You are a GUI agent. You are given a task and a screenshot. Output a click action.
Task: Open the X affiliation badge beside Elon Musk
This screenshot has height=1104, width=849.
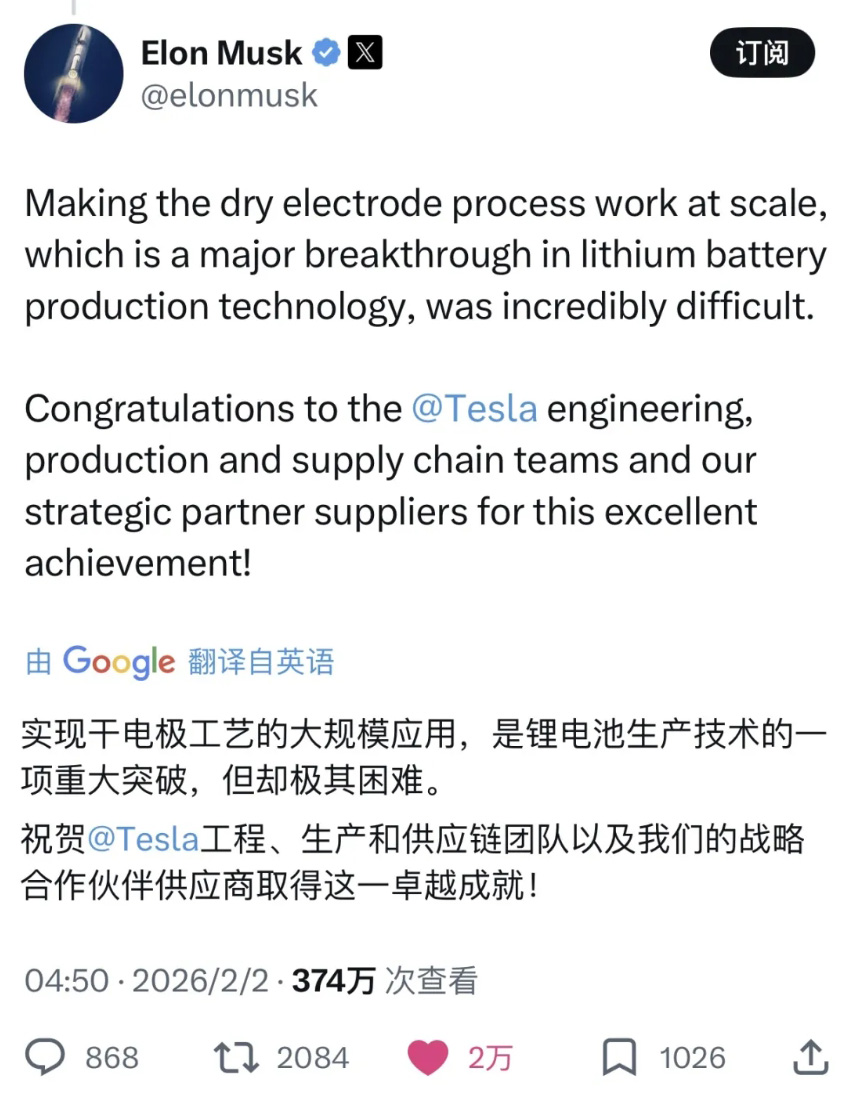click(364, 53)
